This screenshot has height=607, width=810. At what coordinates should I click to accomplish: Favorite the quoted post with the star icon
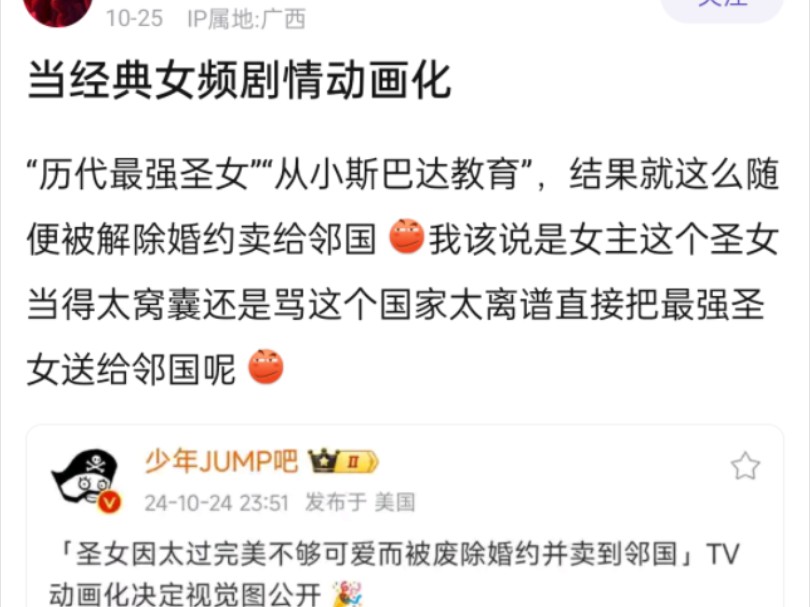coord(745,465)
